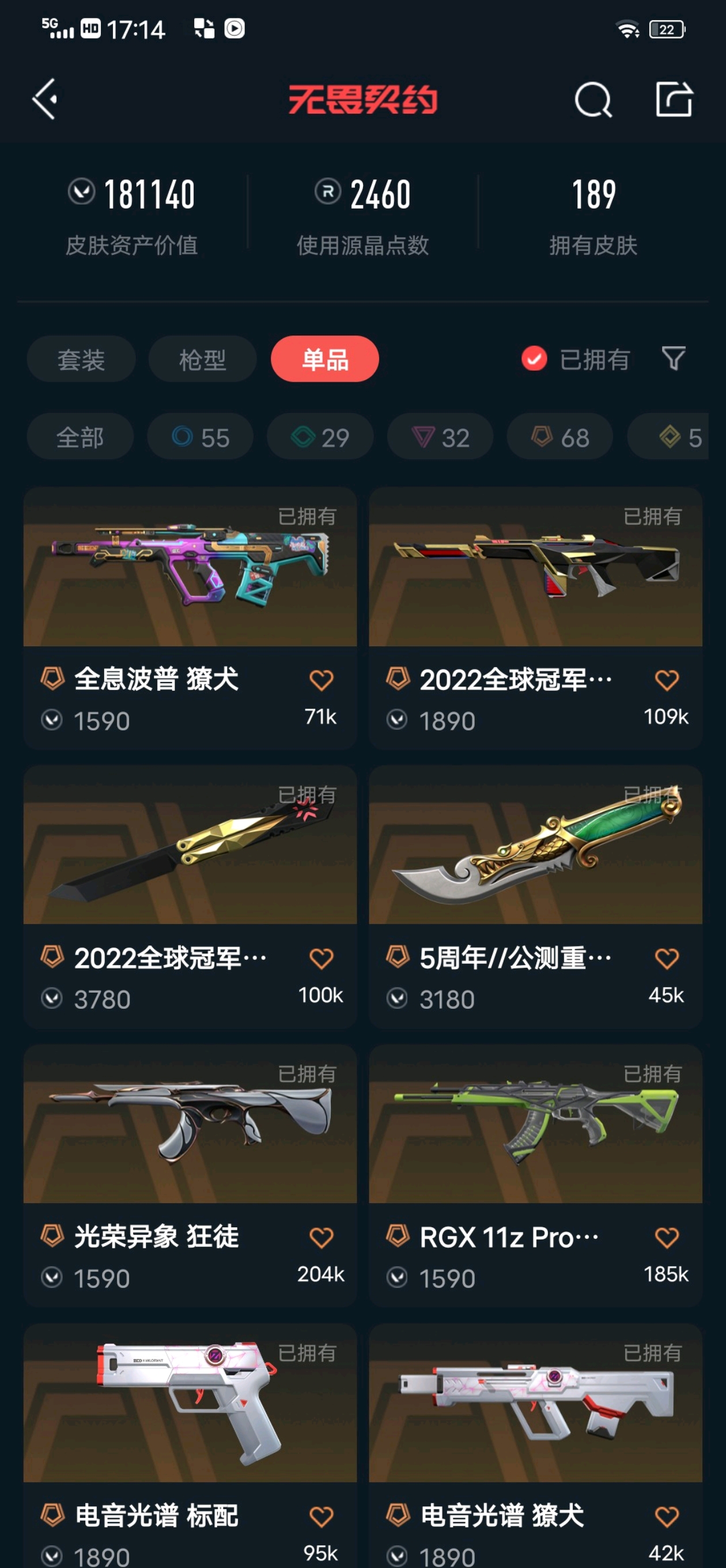This screenshot has height=1568, width=726.
Task: Open the filter funnel icon
Action: click(x=673, y=359)
